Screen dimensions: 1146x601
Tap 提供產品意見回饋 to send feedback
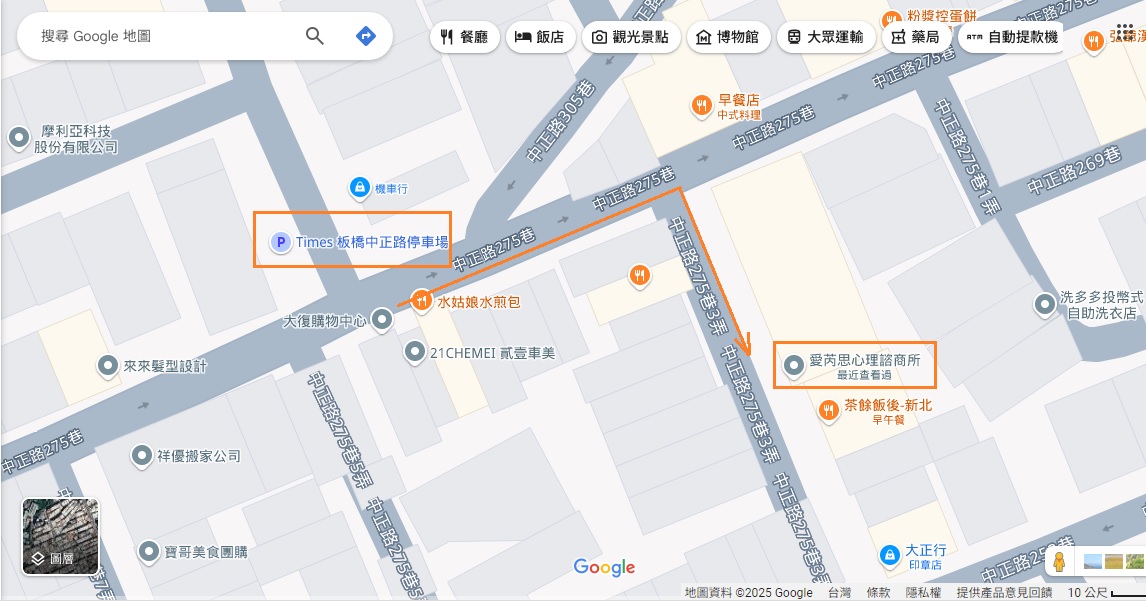pyautogui.click(x=1004, y=593)
